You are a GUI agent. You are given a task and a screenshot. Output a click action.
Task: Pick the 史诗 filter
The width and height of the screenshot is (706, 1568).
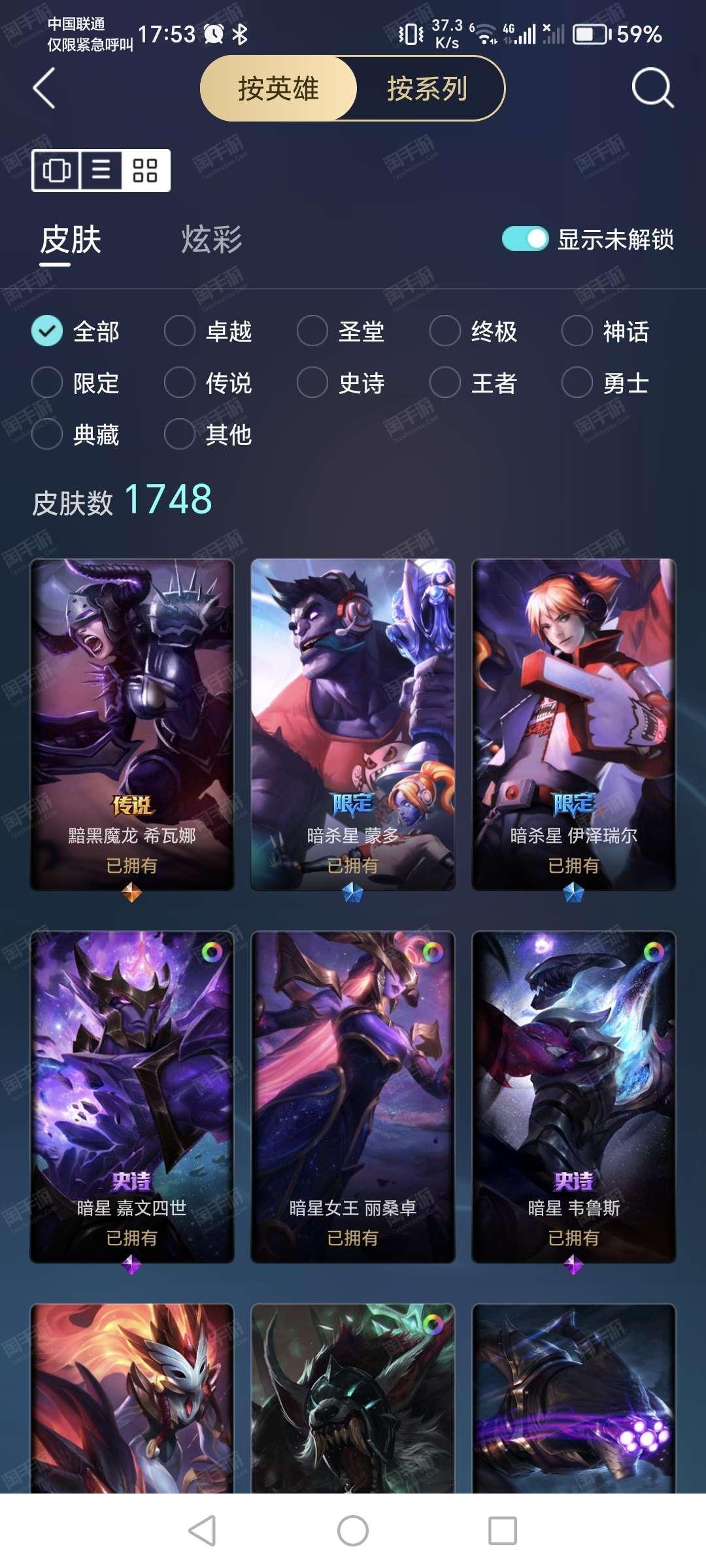coord(341,383)
